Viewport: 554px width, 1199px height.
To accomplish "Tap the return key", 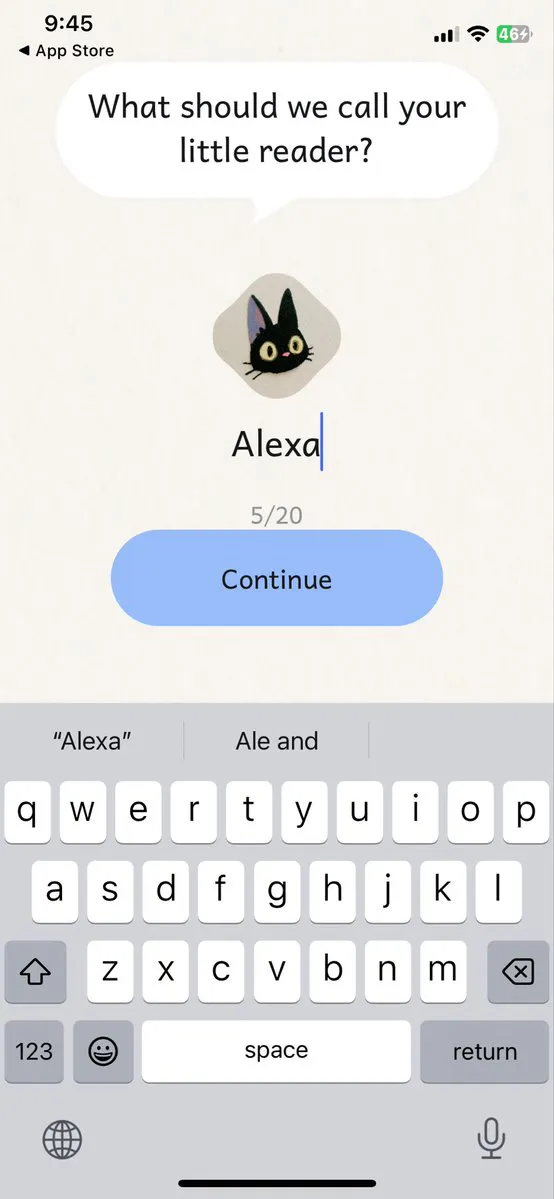I will [x=484, y=1051].
